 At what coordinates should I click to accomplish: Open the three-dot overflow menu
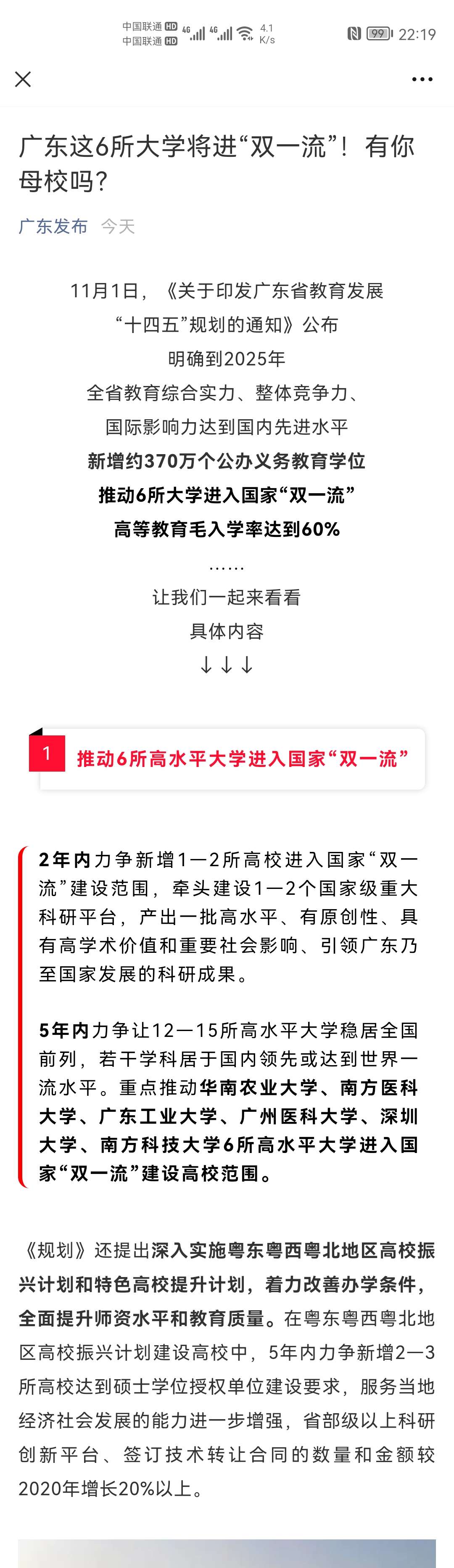pos(422,79)
